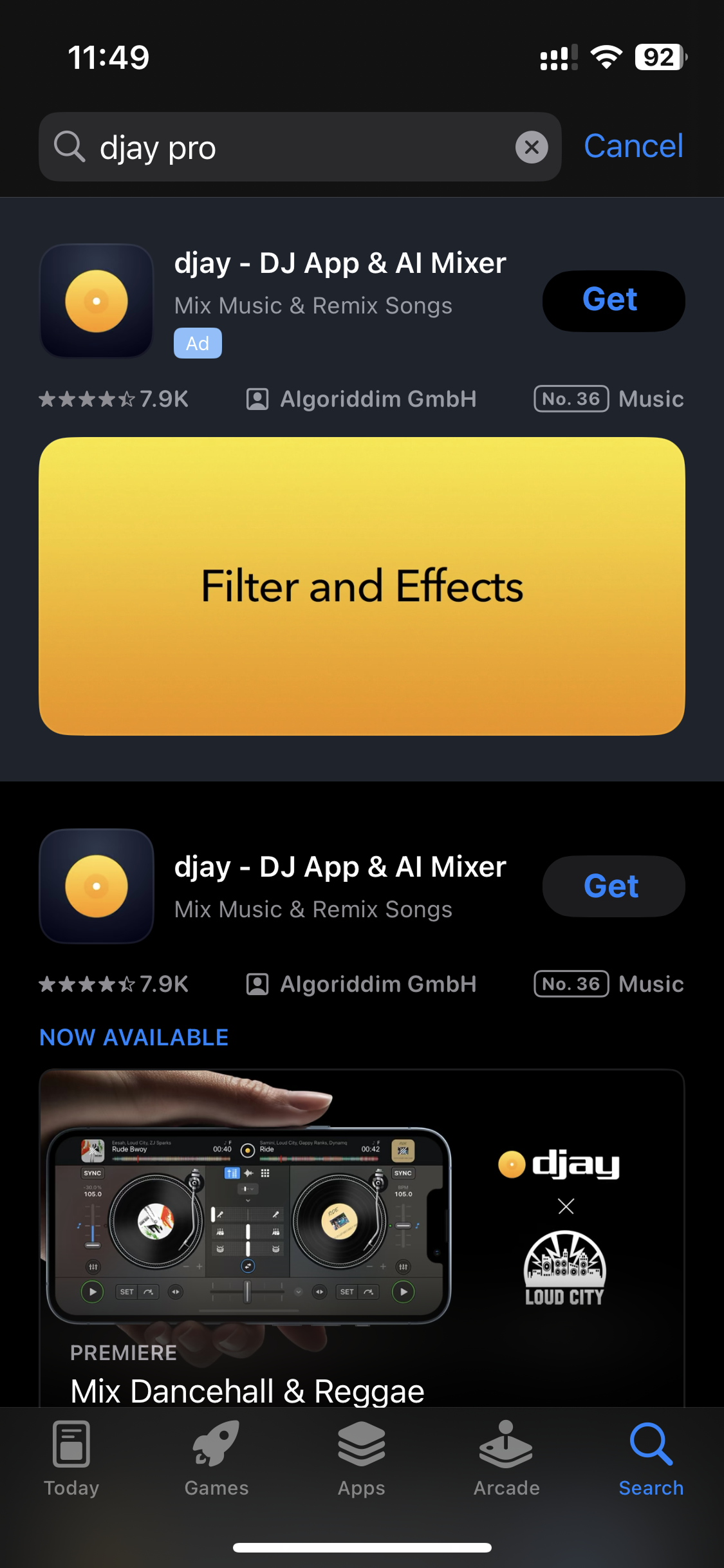Tap the Ad badge on sponsored result
This screenshot has width=724, height=1568.
pos(198,343)
